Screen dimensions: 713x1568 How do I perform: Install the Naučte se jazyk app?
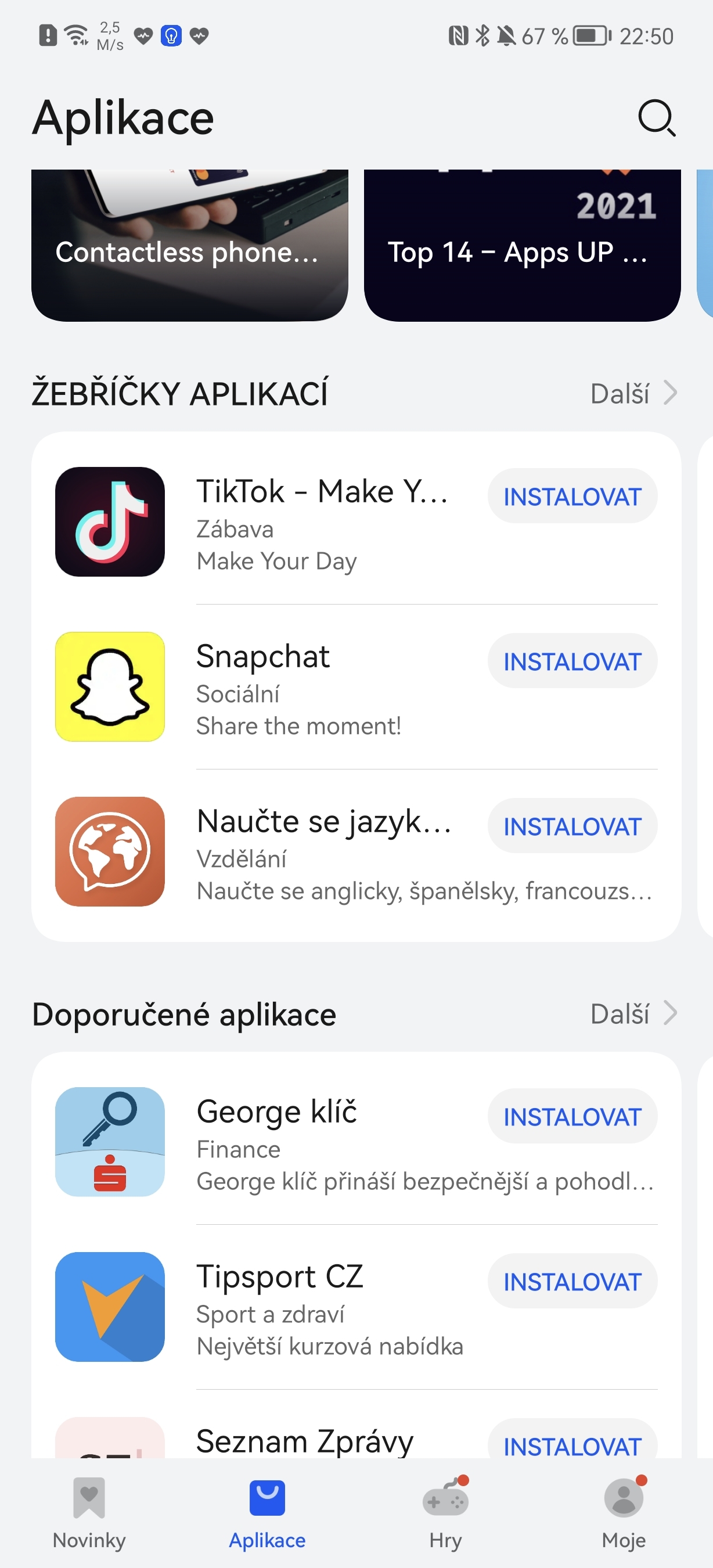click(x=572, y=826)
